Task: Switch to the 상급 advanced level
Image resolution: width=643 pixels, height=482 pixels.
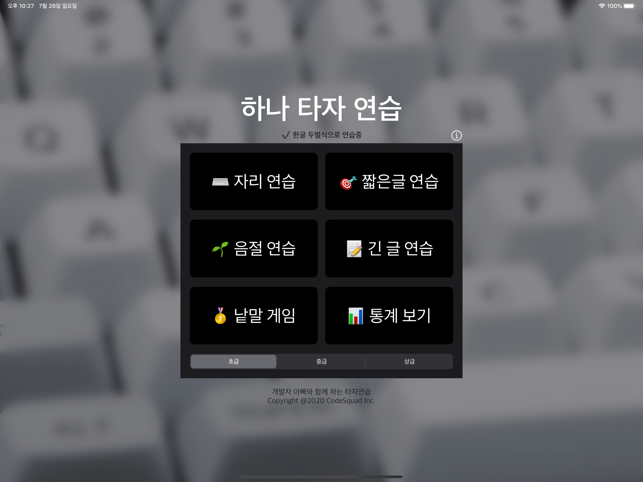Action: click(409, 361)
